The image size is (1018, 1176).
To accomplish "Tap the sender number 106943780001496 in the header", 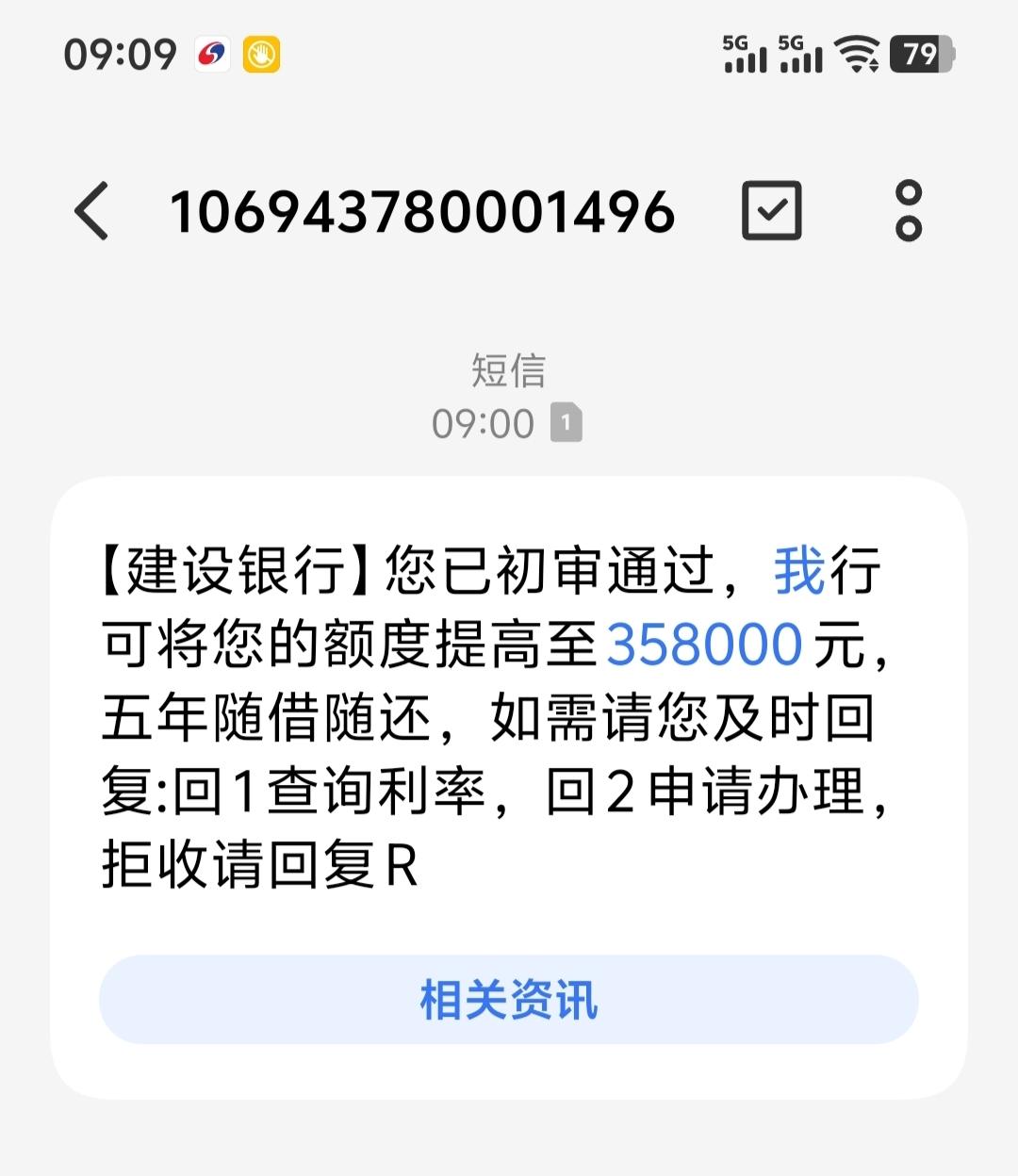I will click(x=424, y=213).
